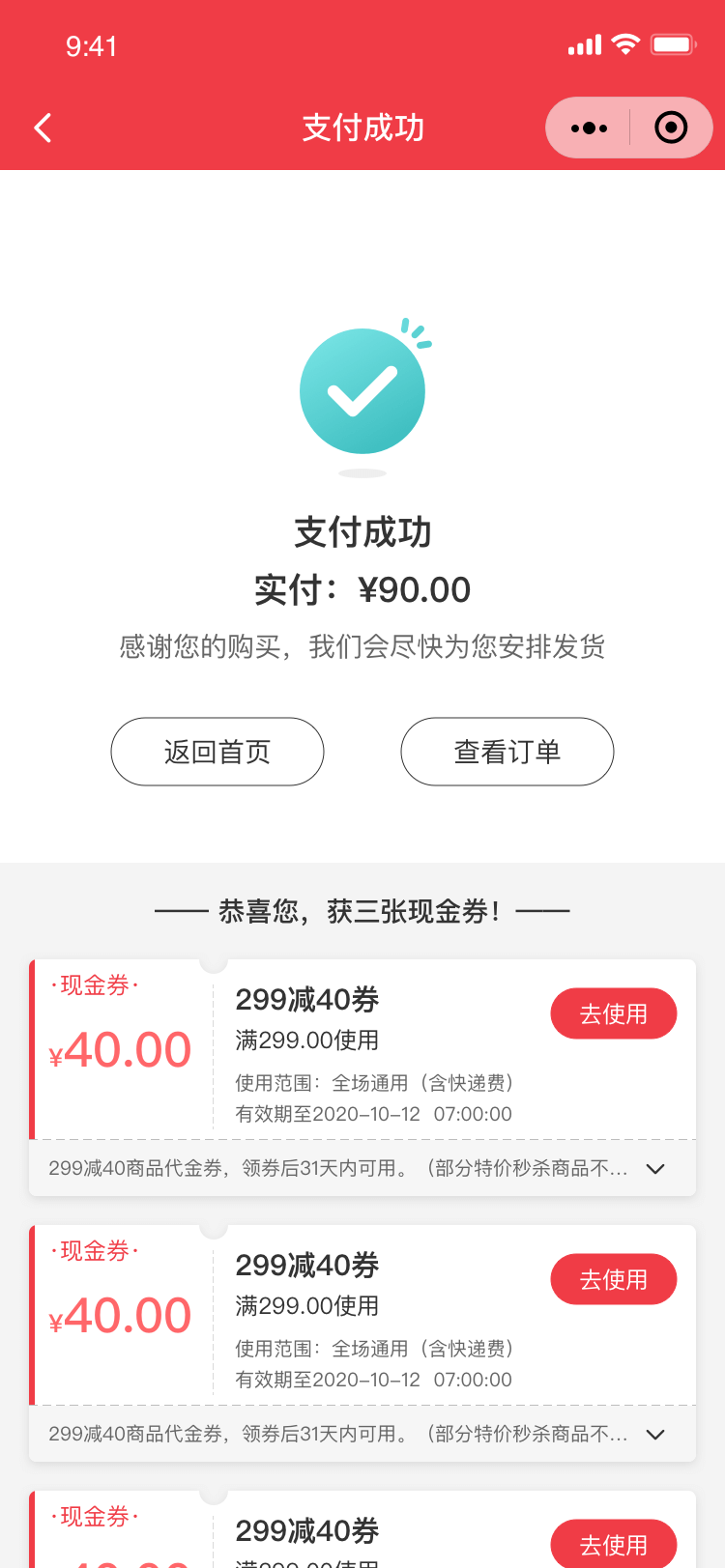Expand the first coupon's description details
Image resolution: width=725 pixels, height=1568 pixels.
click(x=655, y=1169)
